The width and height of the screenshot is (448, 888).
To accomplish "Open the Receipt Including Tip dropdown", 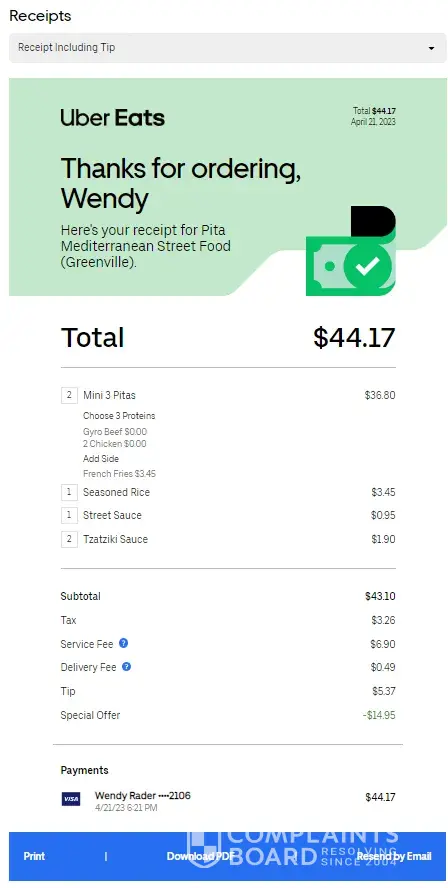I will pos(227,48).
